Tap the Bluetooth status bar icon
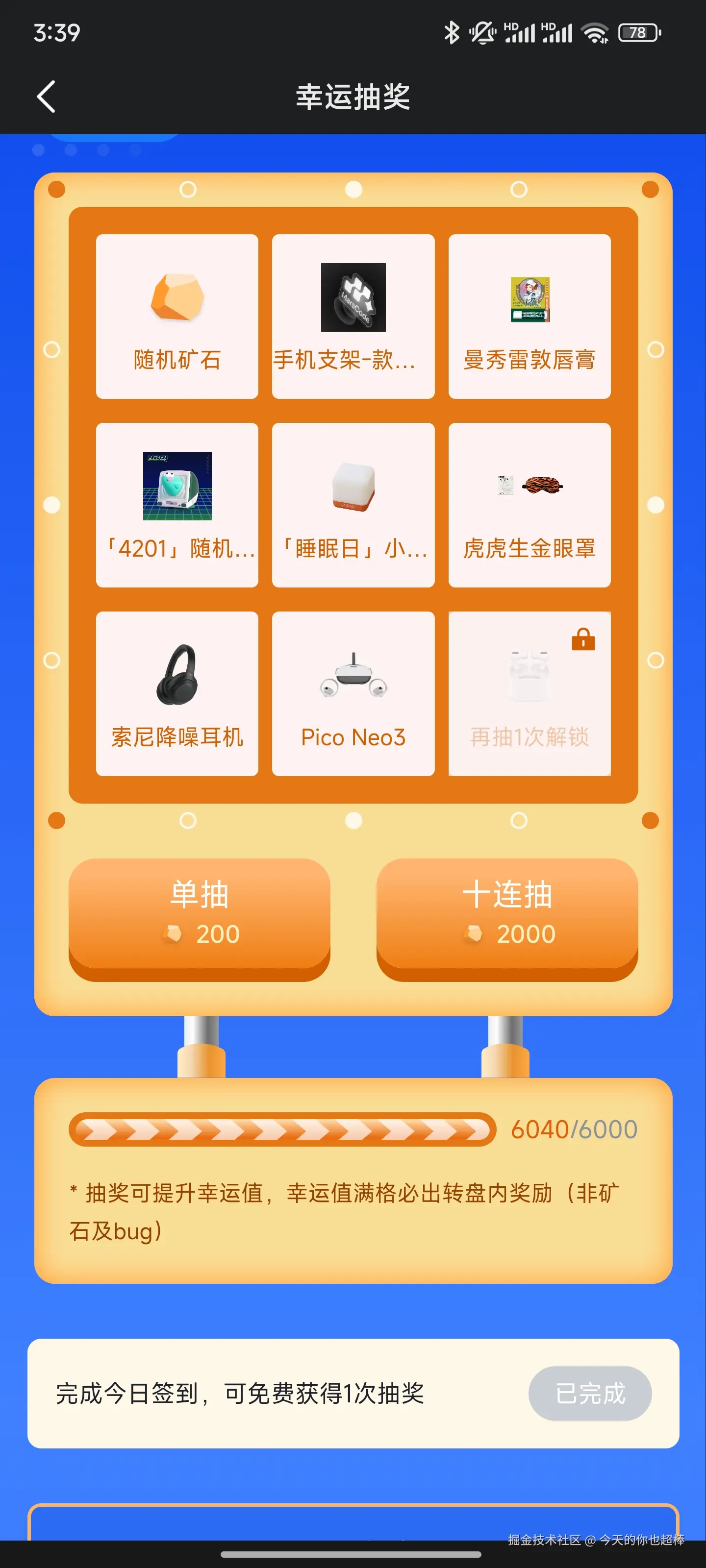This screenshot has width=706, height=1568. (452, 32)
